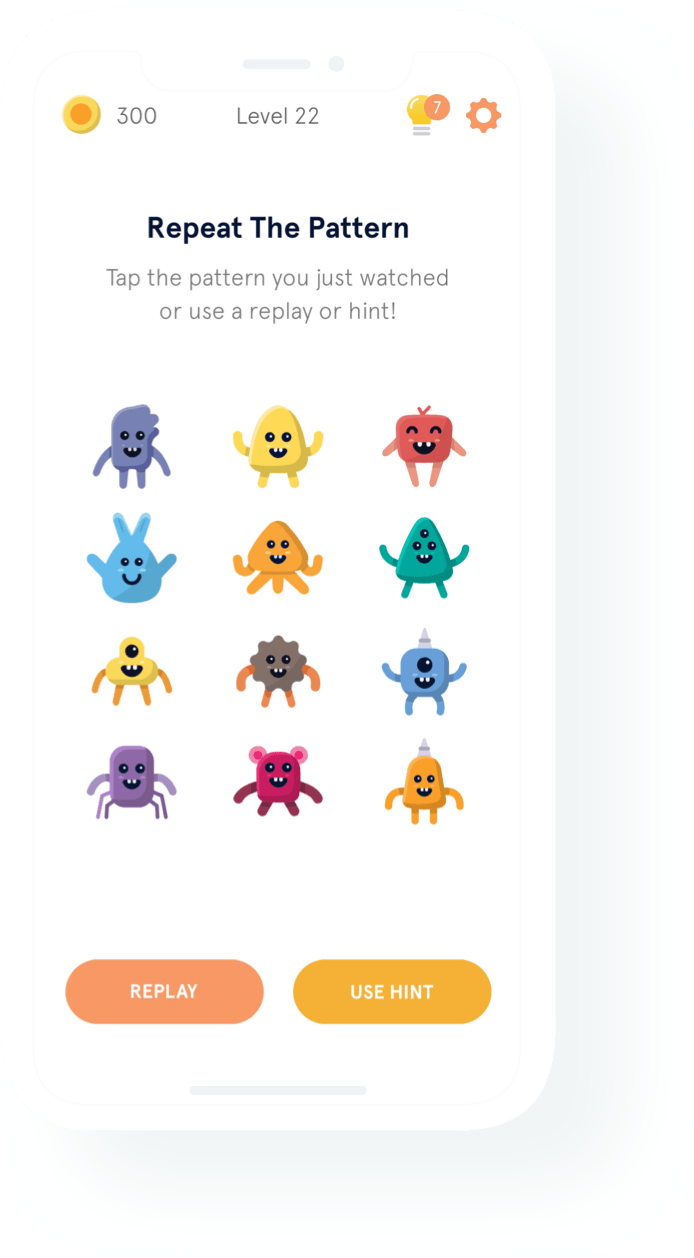Tap the orange spike-top monster
The width and height of the screenshot is (694, 1258).
pyautogui.click(x=424, y=783)
